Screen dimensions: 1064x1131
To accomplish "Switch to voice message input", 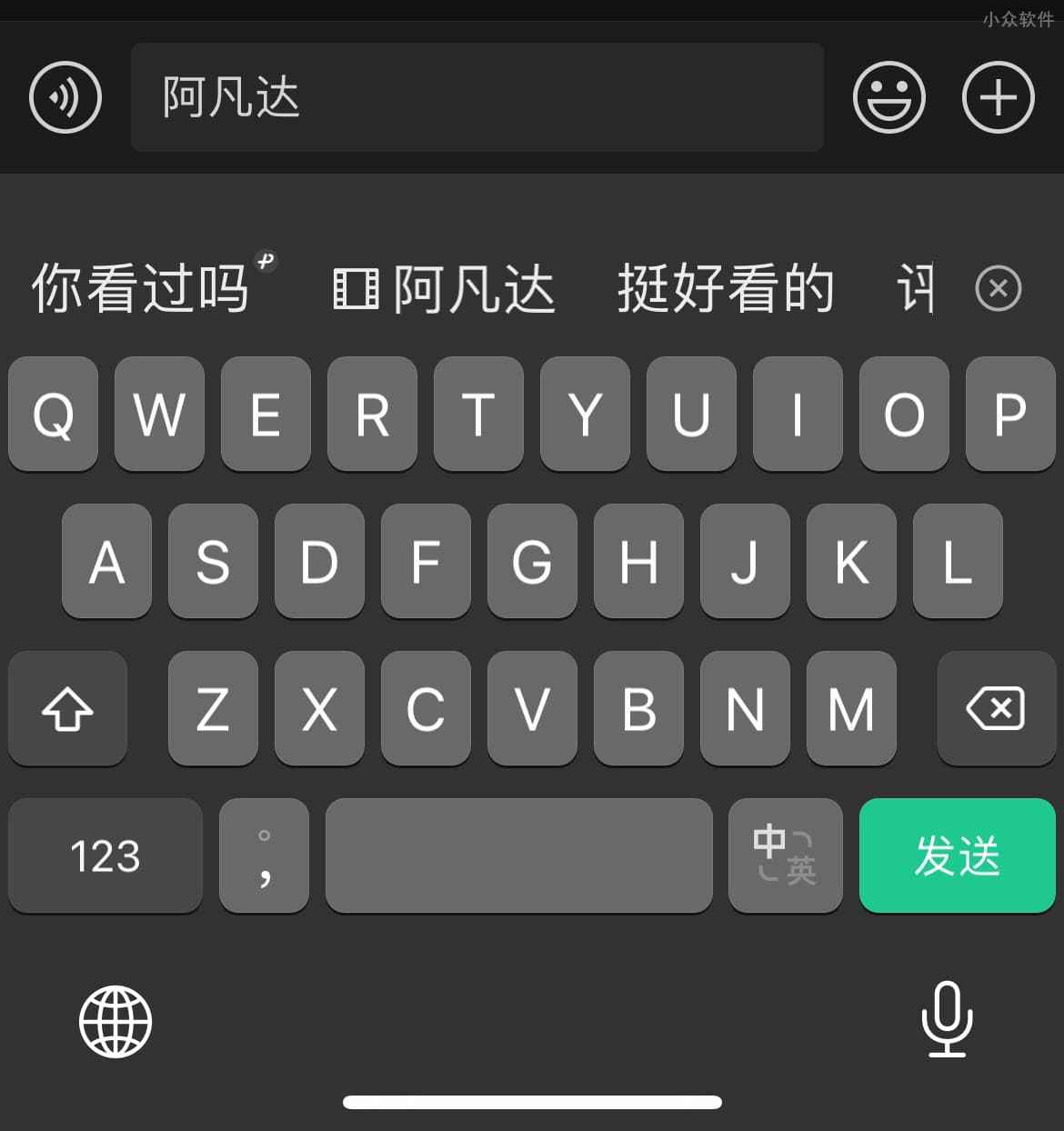I will click(x=65, y=97).
